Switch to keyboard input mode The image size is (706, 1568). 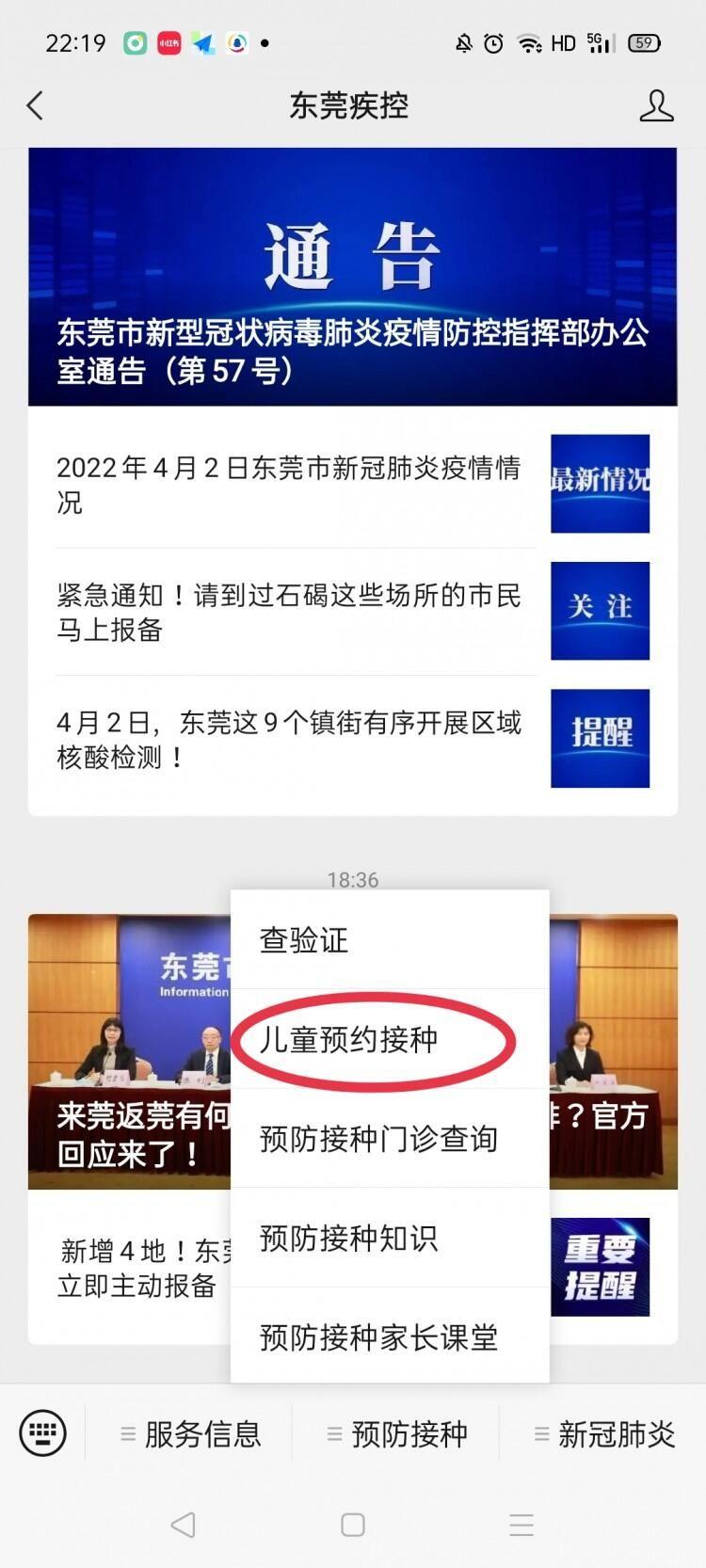point(43,1433)
